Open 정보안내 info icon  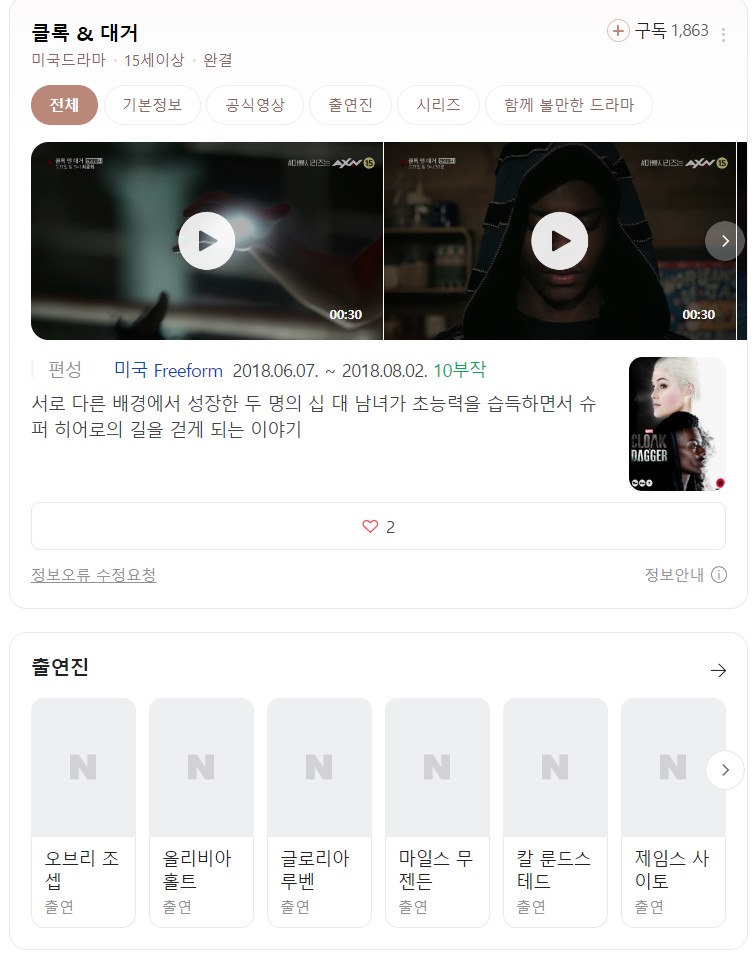pyautogui.click(x=718, y=575)
